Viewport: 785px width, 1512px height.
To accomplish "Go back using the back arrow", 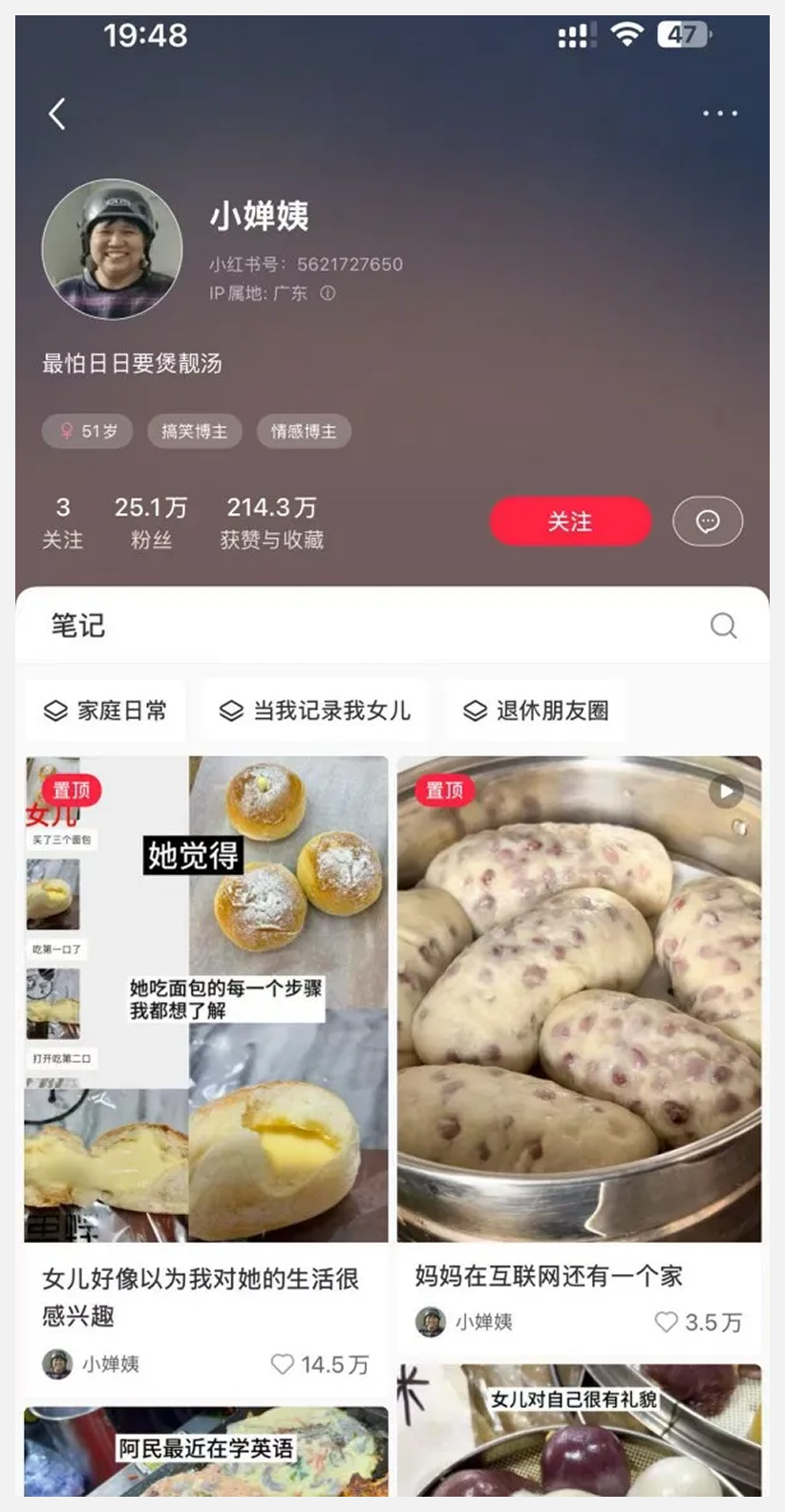I will 57,115.
